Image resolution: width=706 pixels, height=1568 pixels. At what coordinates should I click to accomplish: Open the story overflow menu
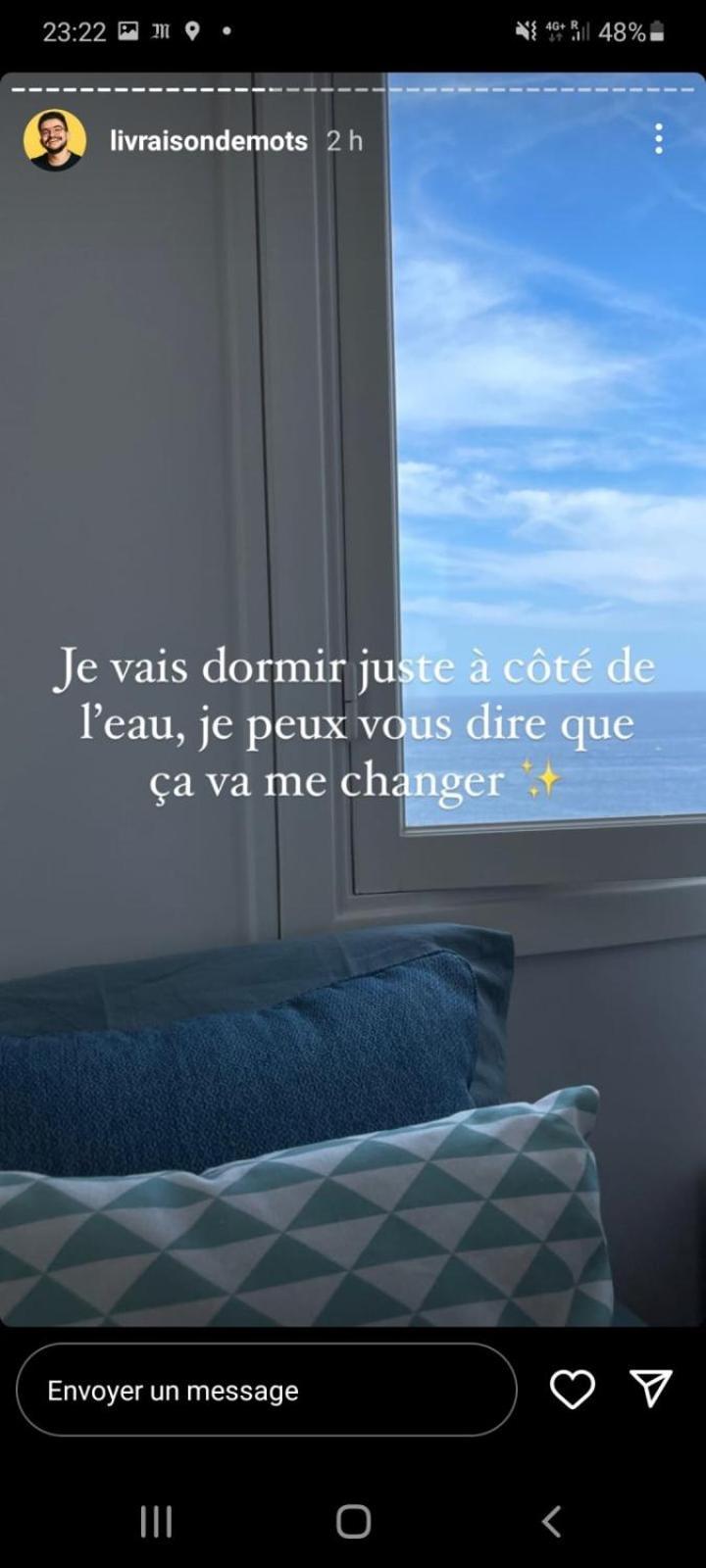659,139
